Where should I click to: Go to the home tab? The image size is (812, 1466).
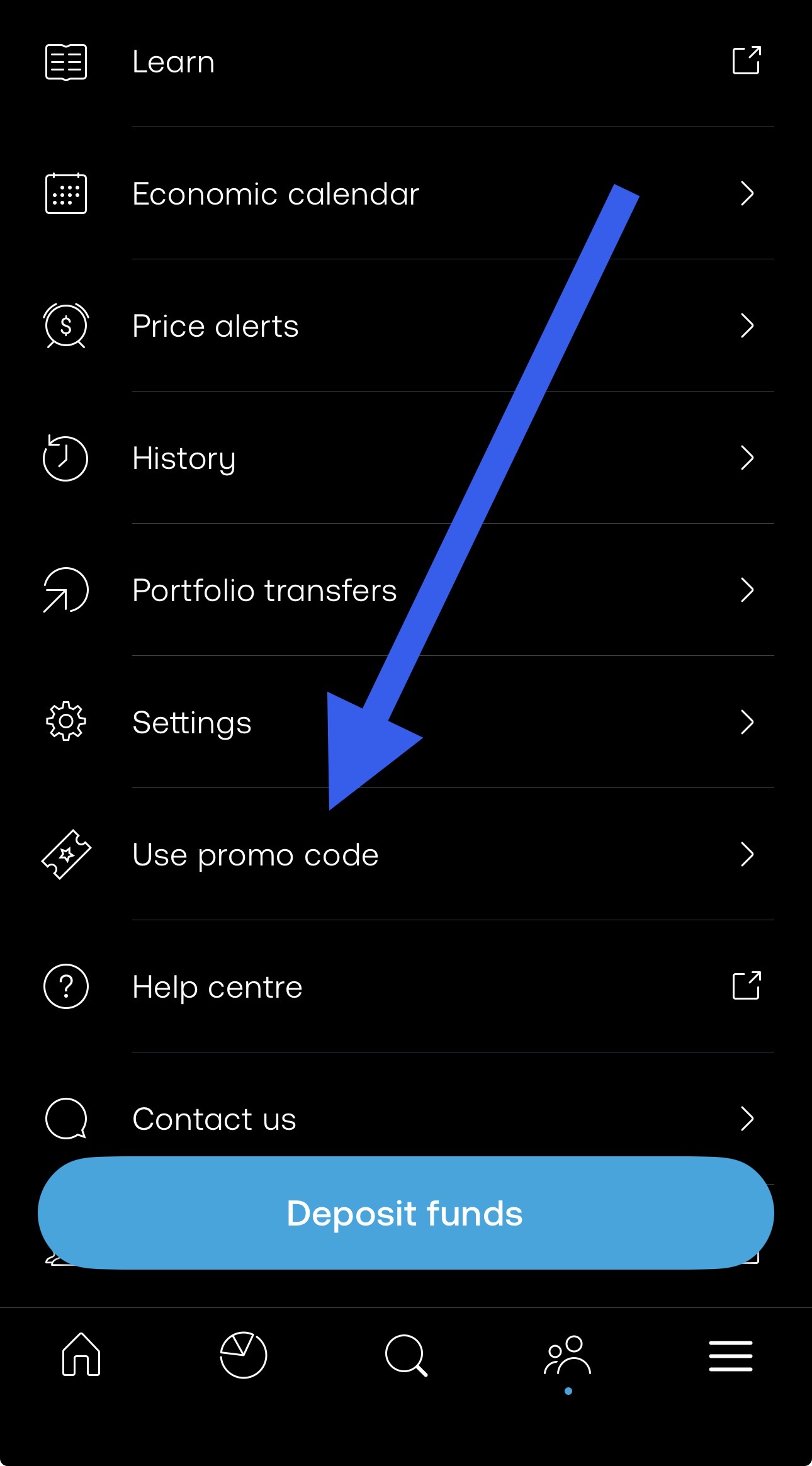(81, 1355)
